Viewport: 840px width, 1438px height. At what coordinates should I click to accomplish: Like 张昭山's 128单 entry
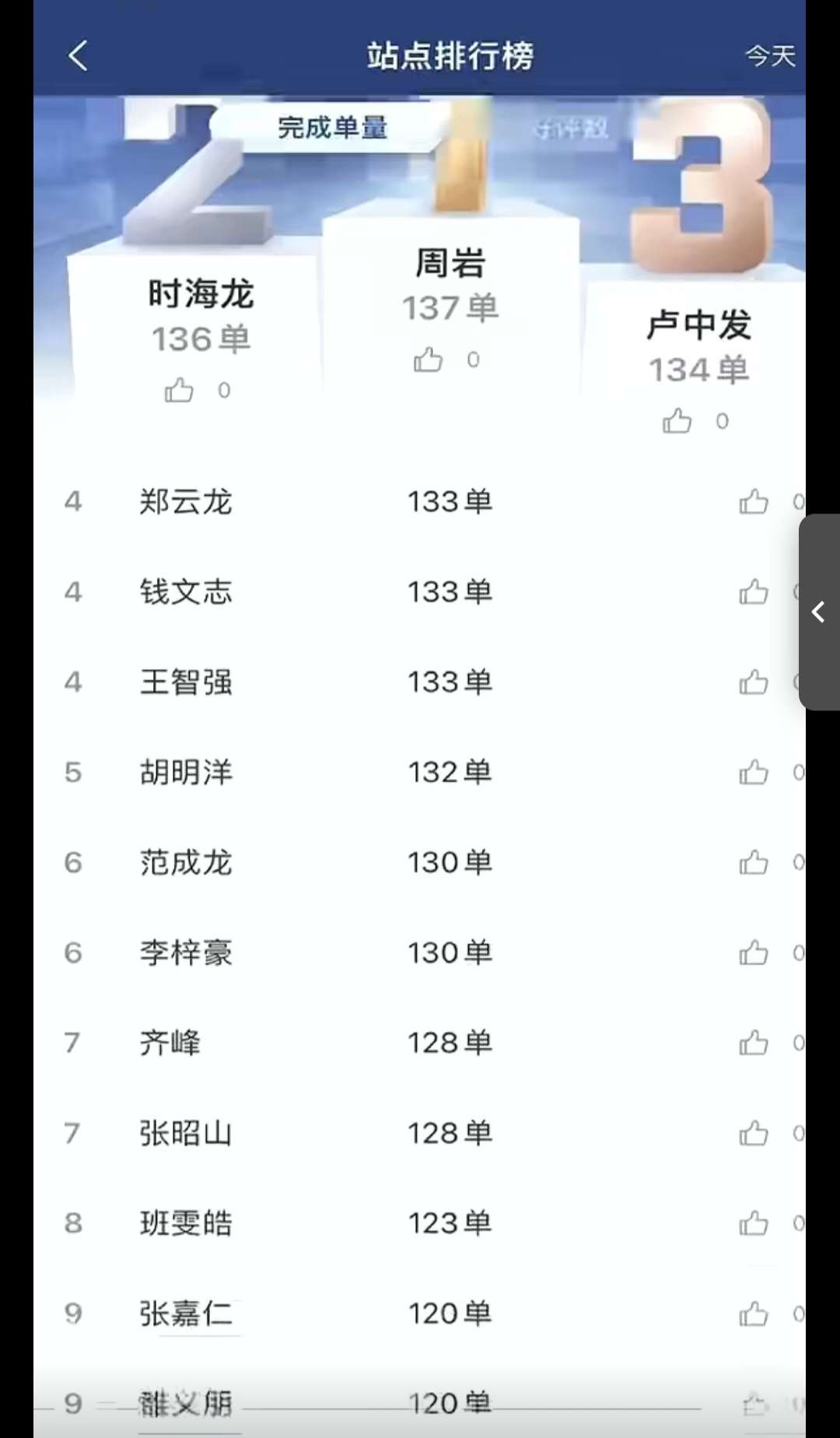753,1134
